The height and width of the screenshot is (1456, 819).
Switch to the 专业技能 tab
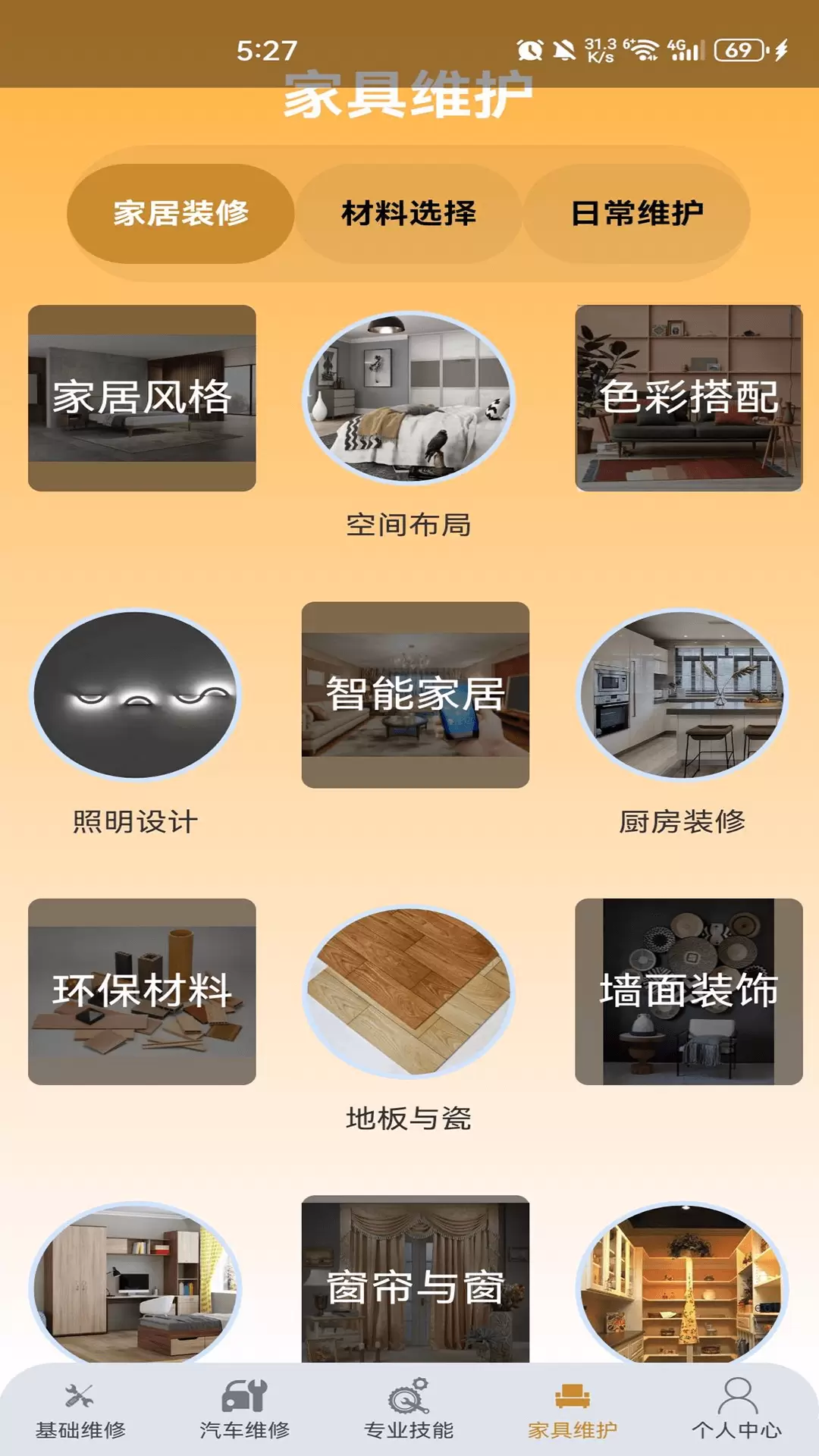click(x=409, y=1411)
